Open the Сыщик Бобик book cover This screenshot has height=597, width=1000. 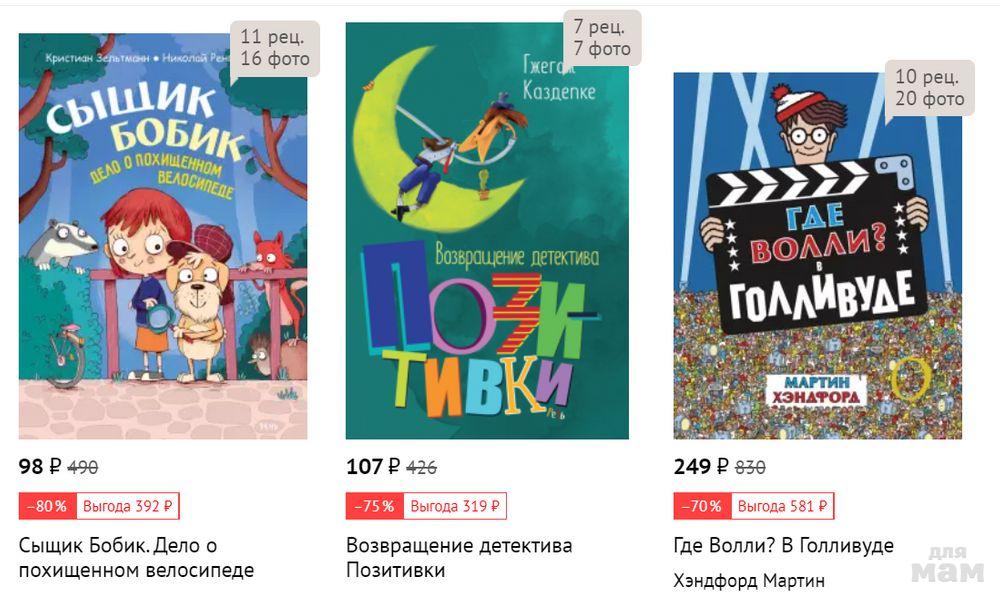[163, 250]
